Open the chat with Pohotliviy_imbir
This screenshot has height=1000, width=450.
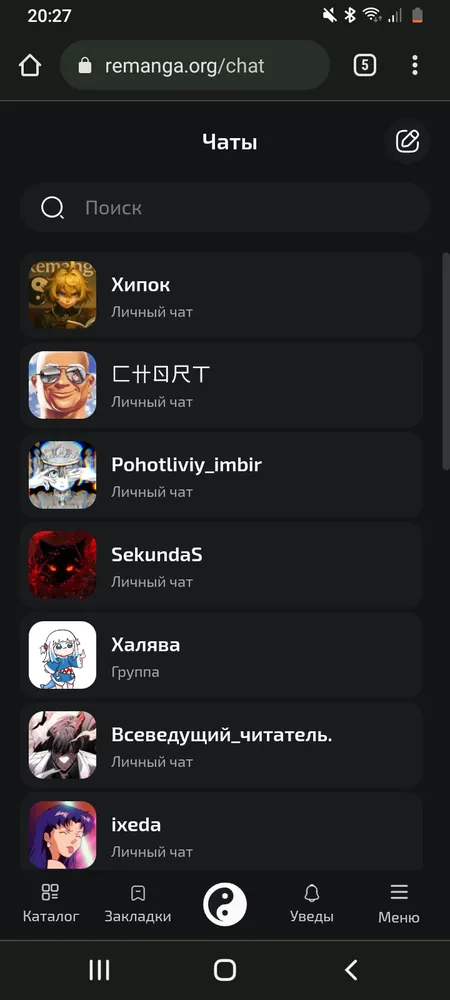click(222, 474)
